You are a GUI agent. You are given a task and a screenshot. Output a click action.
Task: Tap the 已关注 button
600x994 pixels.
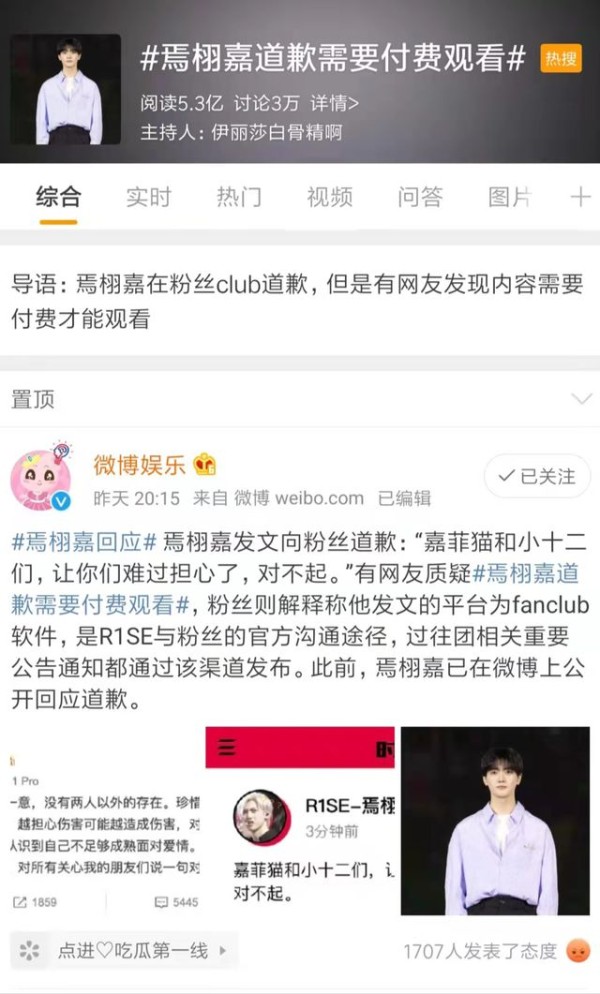click(537, 476)
